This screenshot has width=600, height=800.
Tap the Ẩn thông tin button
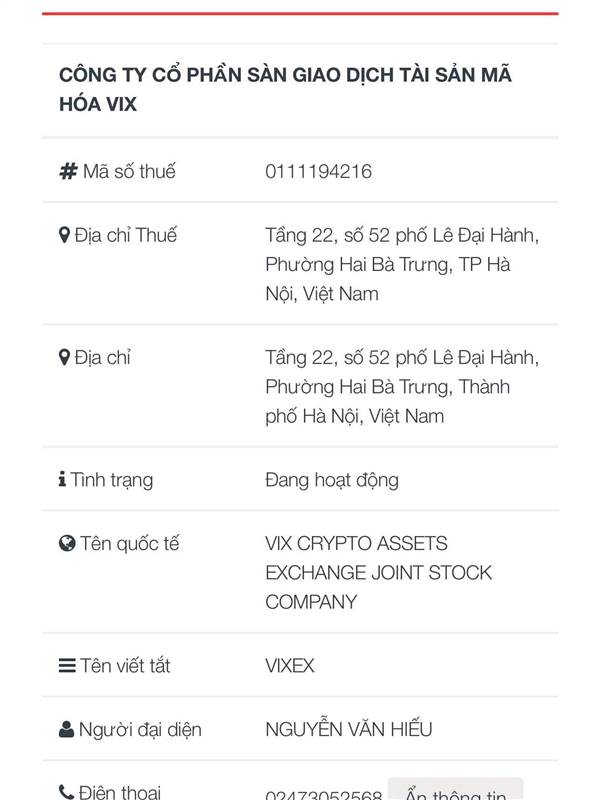(455, 789)
